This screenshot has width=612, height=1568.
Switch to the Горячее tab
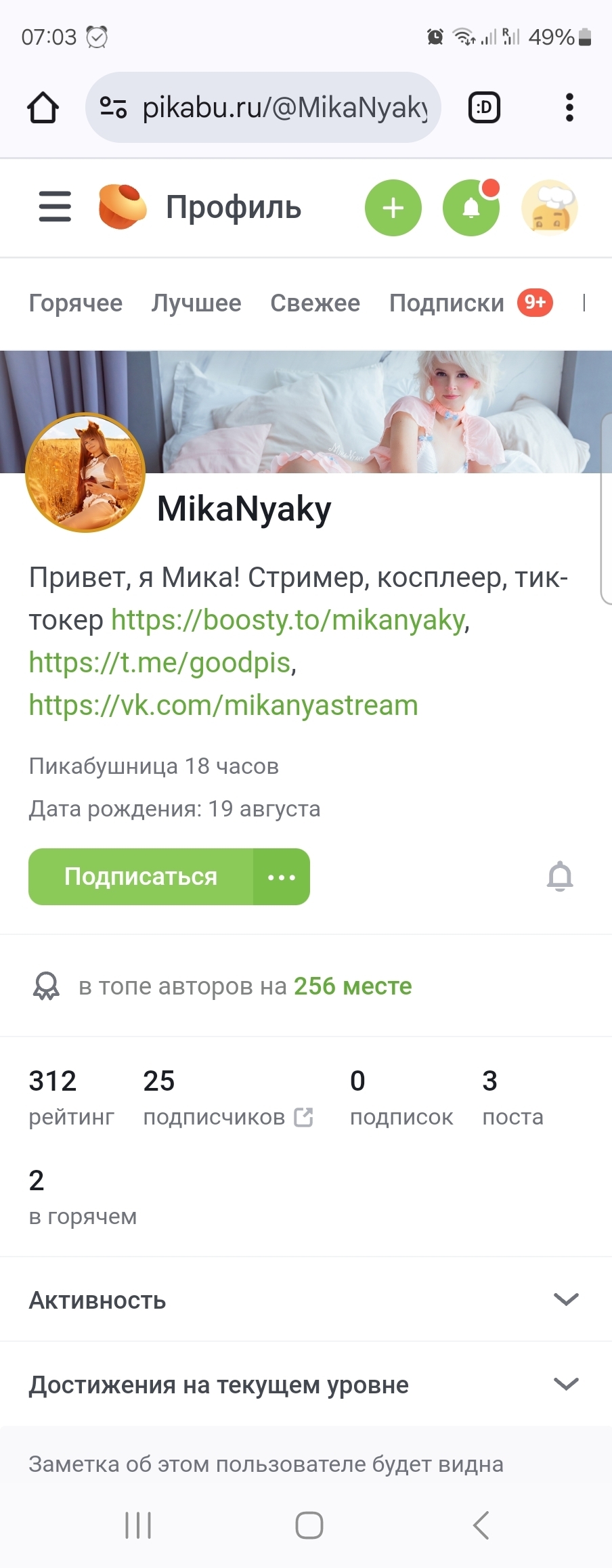(75, 303)
